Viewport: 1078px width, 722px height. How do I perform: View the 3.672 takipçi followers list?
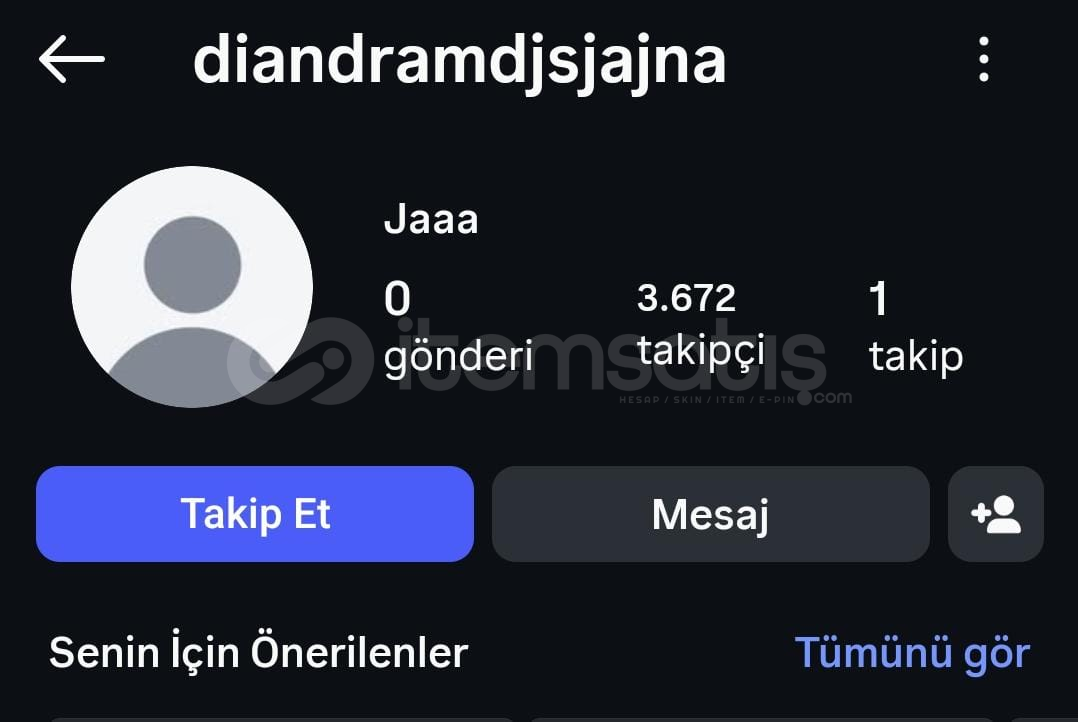(700, 325)
